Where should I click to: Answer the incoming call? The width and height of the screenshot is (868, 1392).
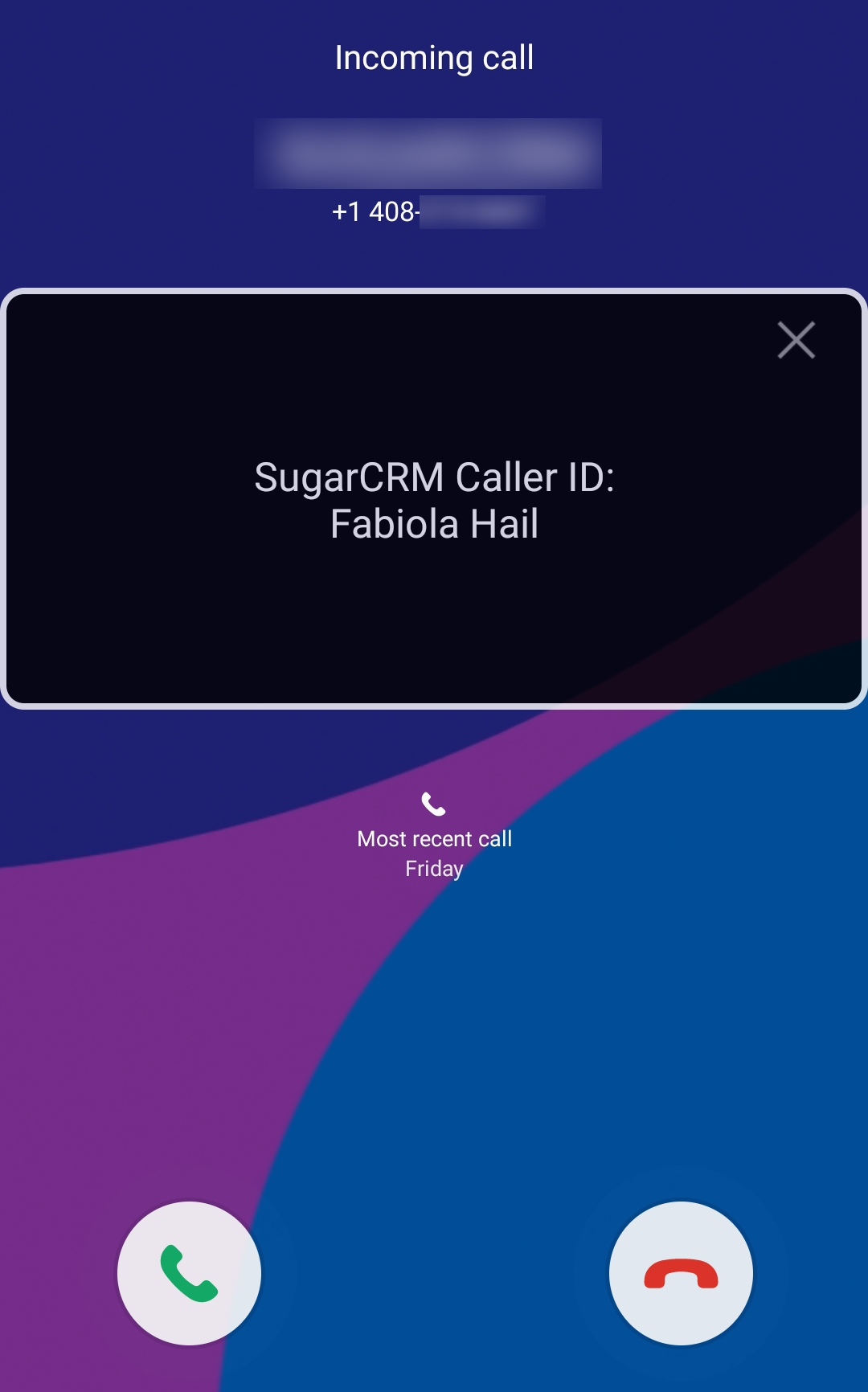189,1273
